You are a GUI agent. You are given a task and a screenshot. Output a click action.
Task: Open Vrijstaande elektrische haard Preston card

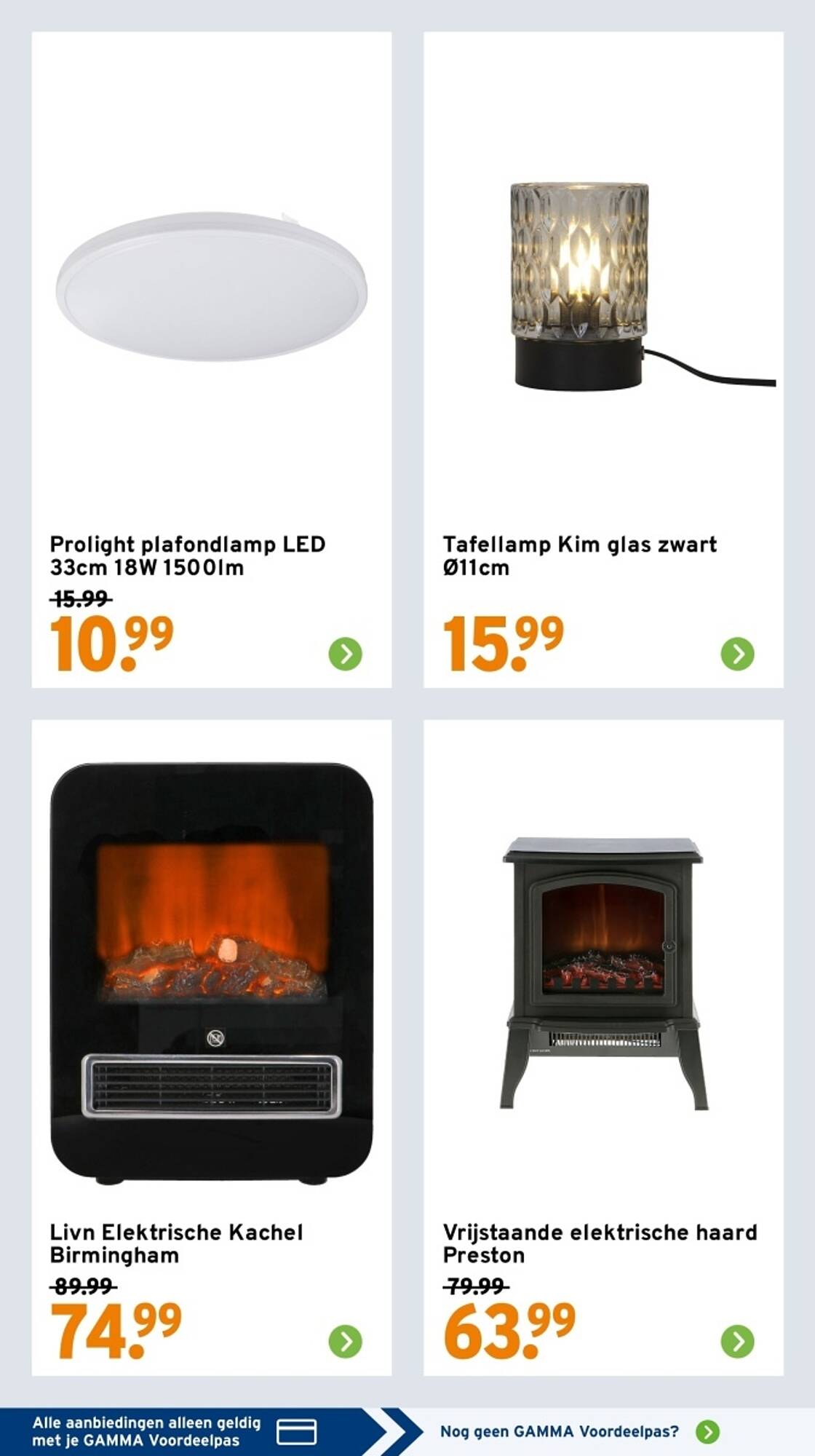pos(603,1048)
